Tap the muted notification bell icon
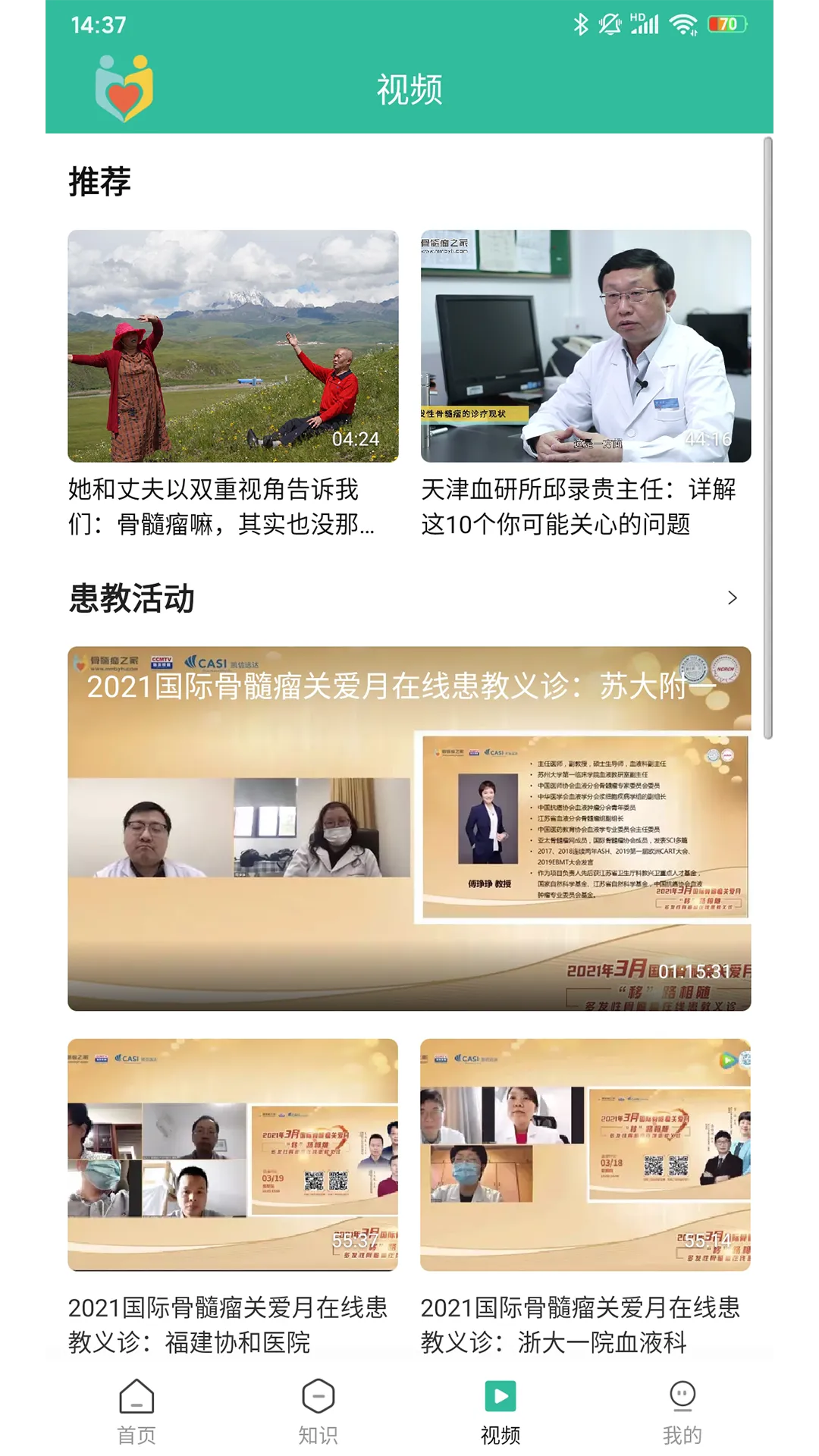 [x=610, y=24]
